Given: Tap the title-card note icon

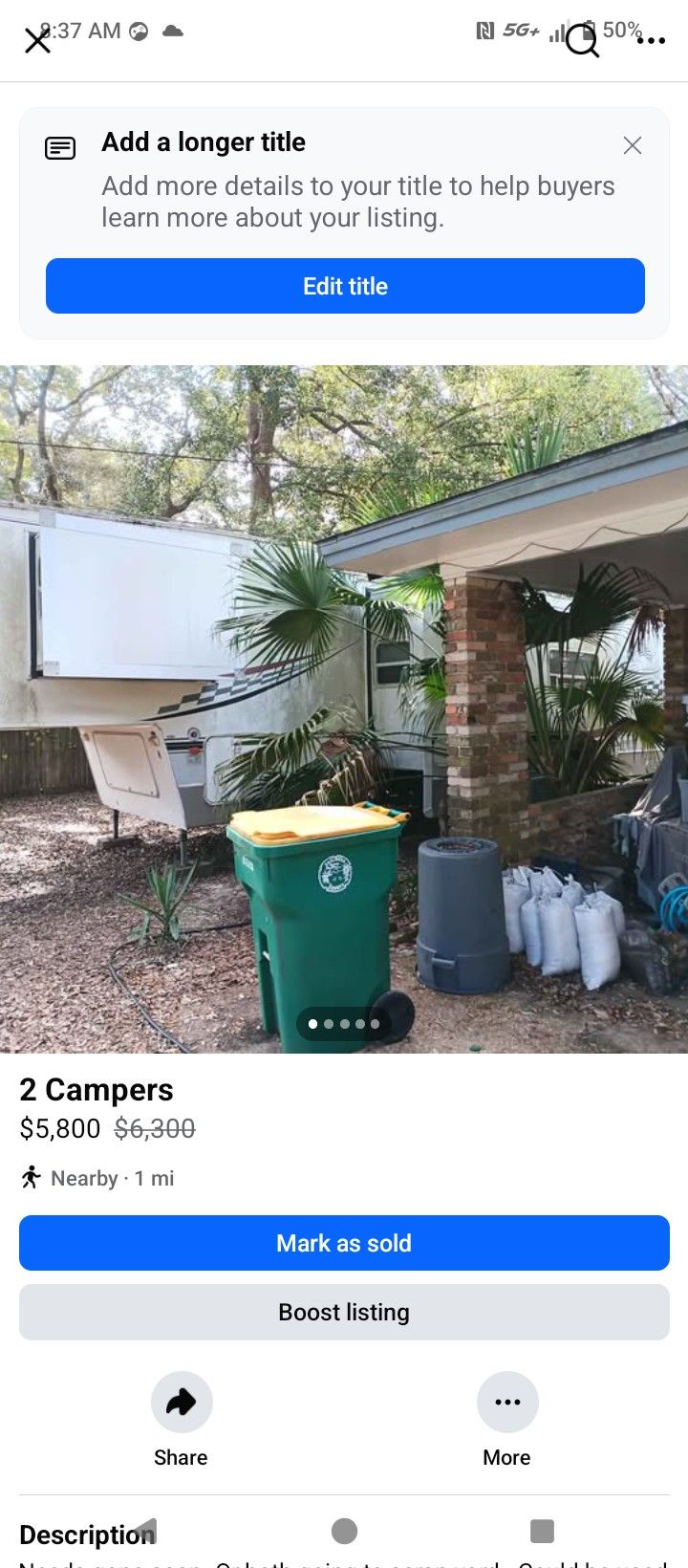Looking at the screenshot, I should (60, 147).
